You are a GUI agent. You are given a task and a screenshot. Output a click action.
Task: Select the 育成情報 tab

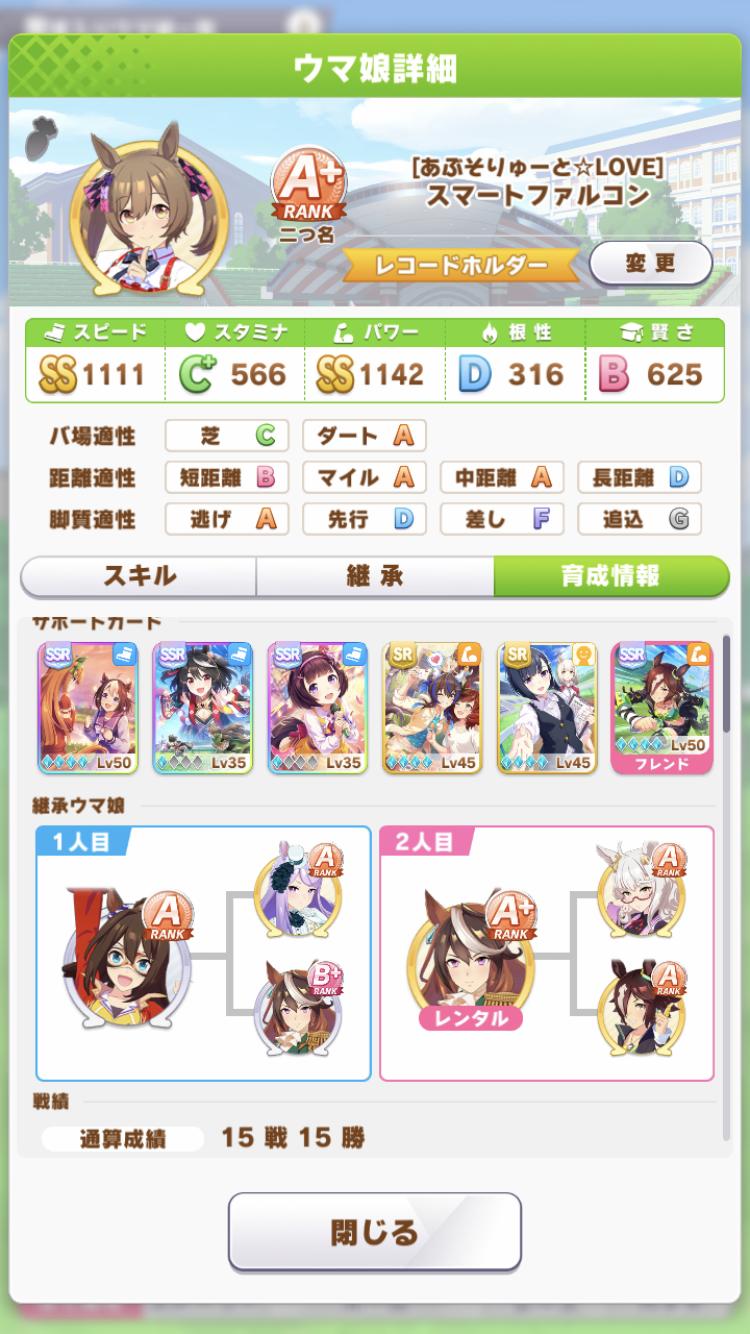pos(609,576)
